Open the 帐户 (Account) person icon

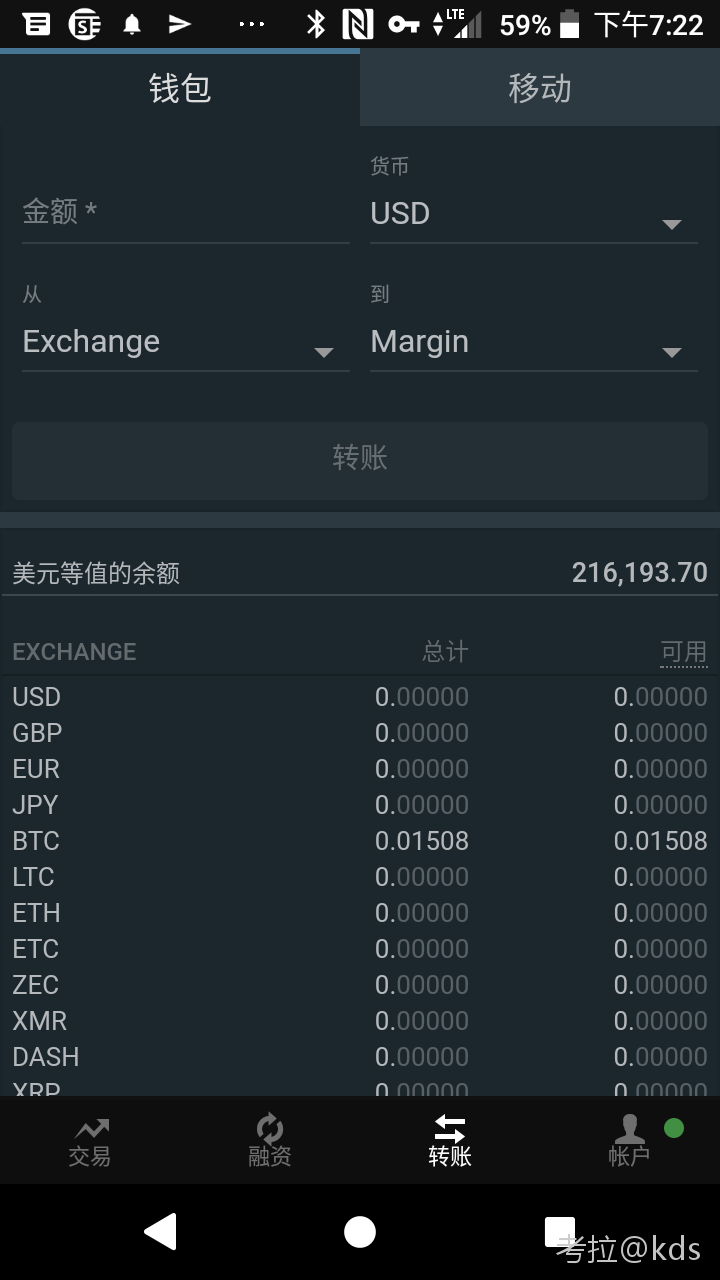coord(630,1125)
